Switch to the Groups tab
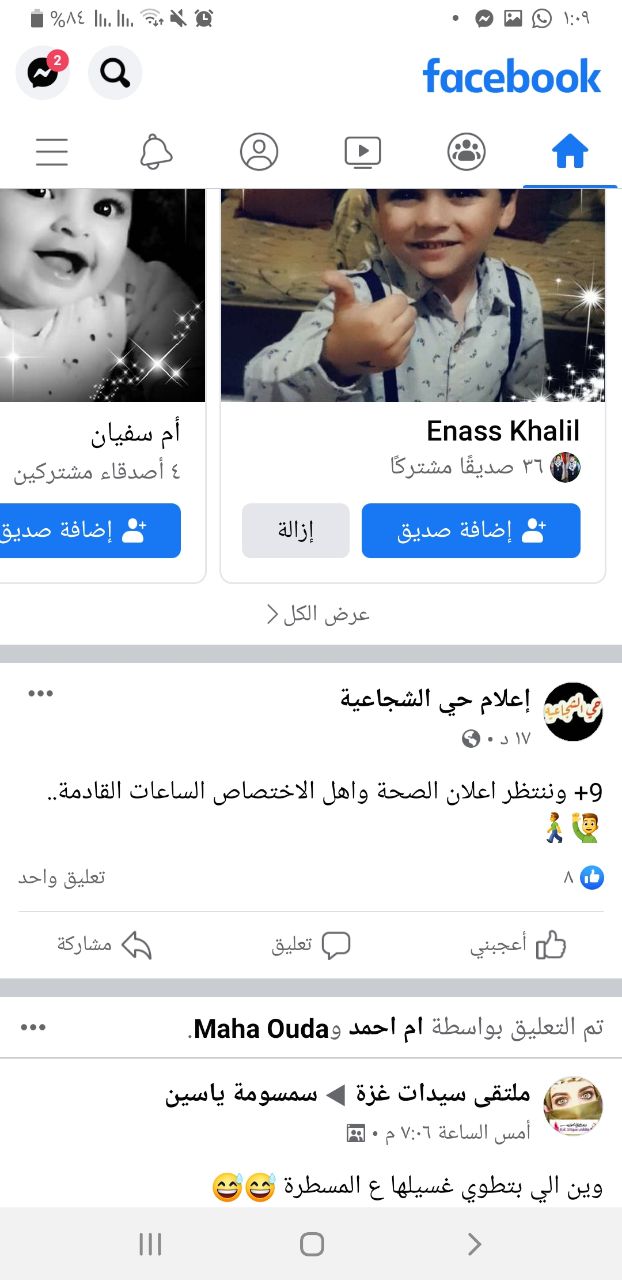622x1280 pixels. click(x=466, y=152)
